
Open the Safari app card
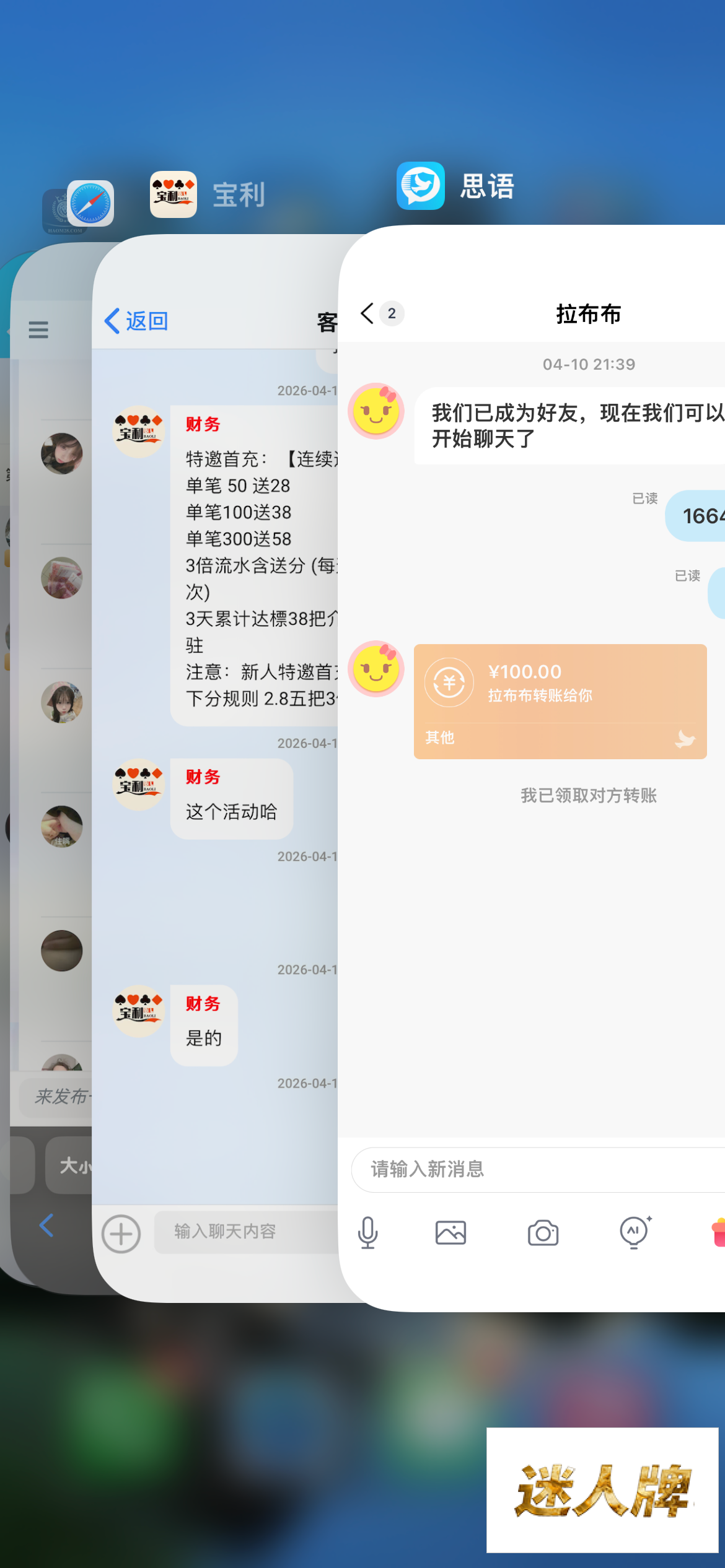click(90, 203)
